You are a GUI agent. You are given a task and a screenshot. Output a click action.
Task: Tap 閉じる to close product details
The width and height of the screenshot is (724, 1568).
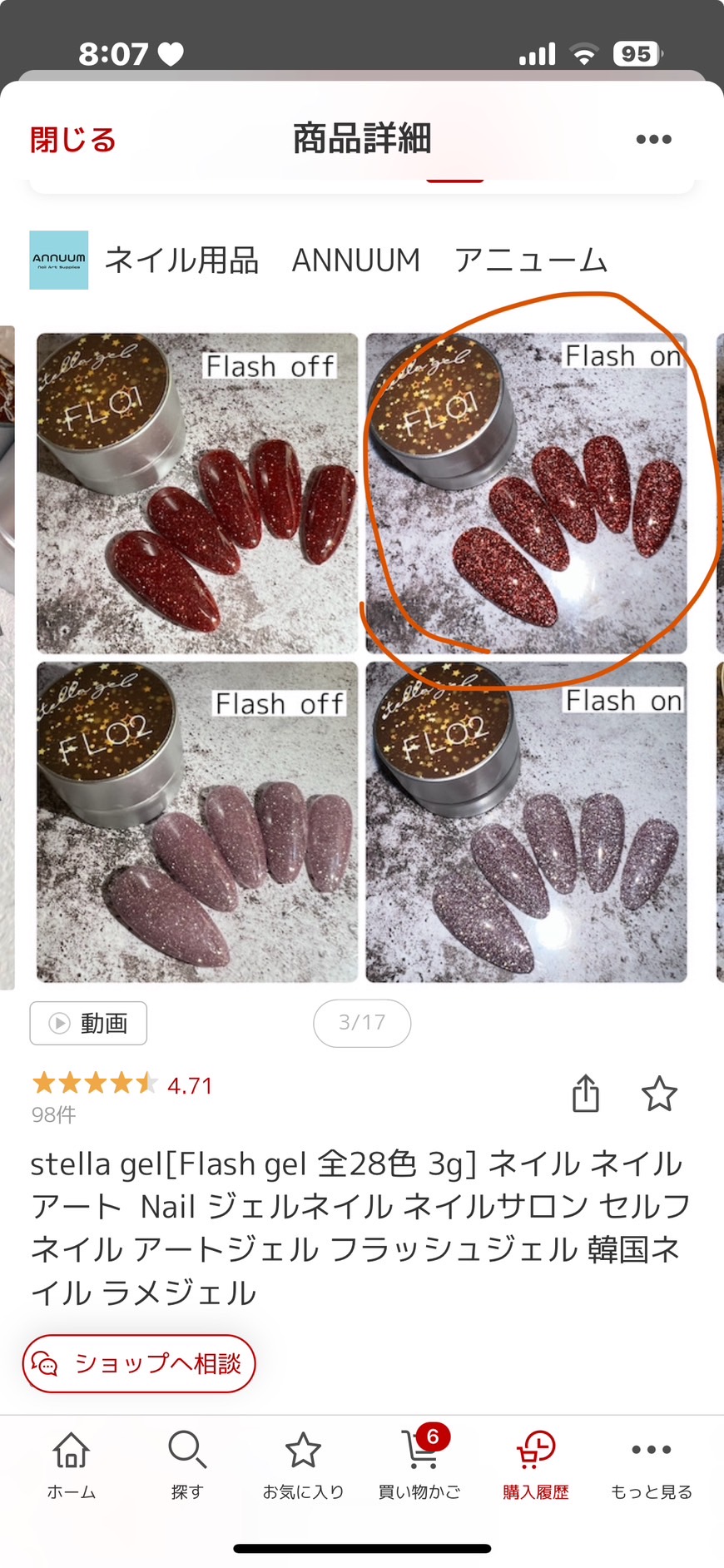[x=72, y=139]
